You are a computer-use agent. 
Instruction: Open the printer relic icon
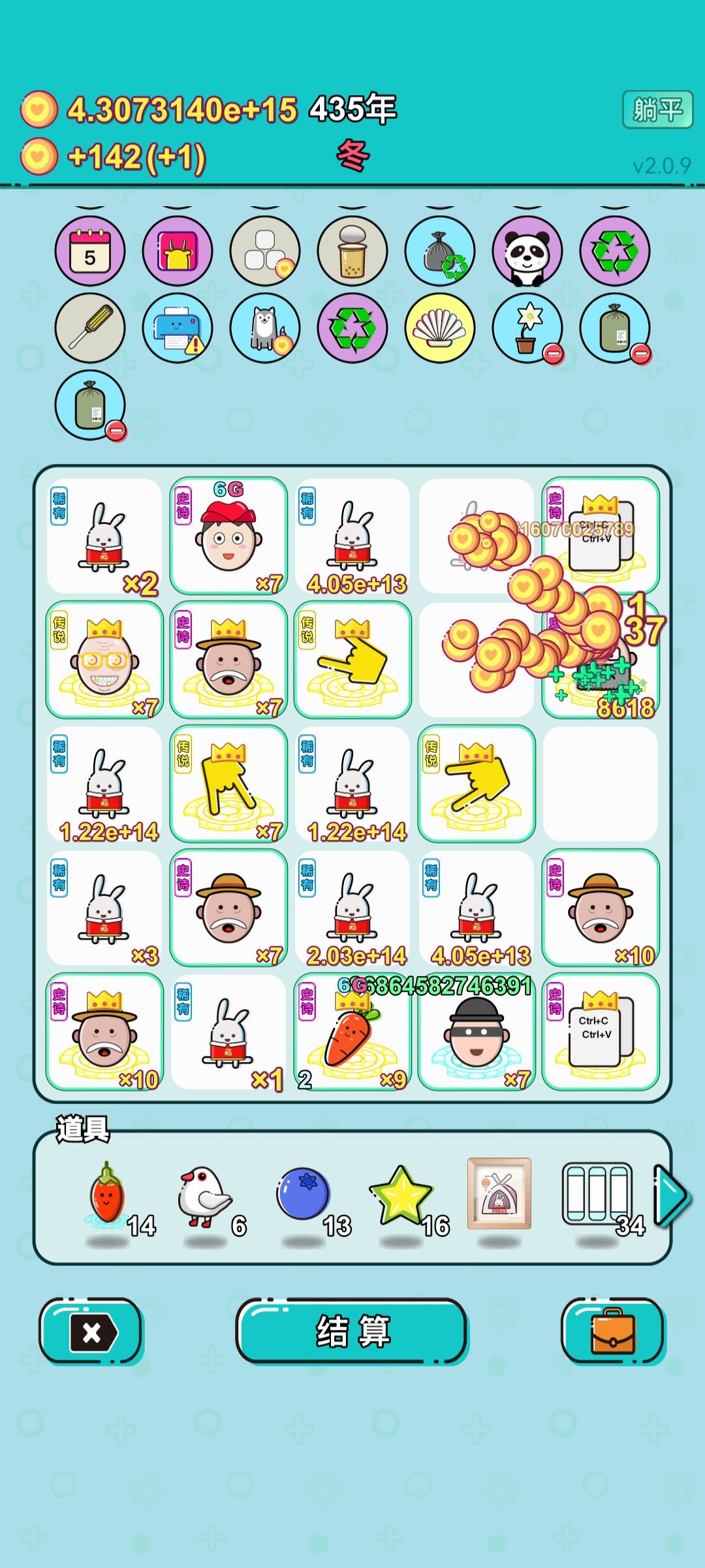click(178, 328)
